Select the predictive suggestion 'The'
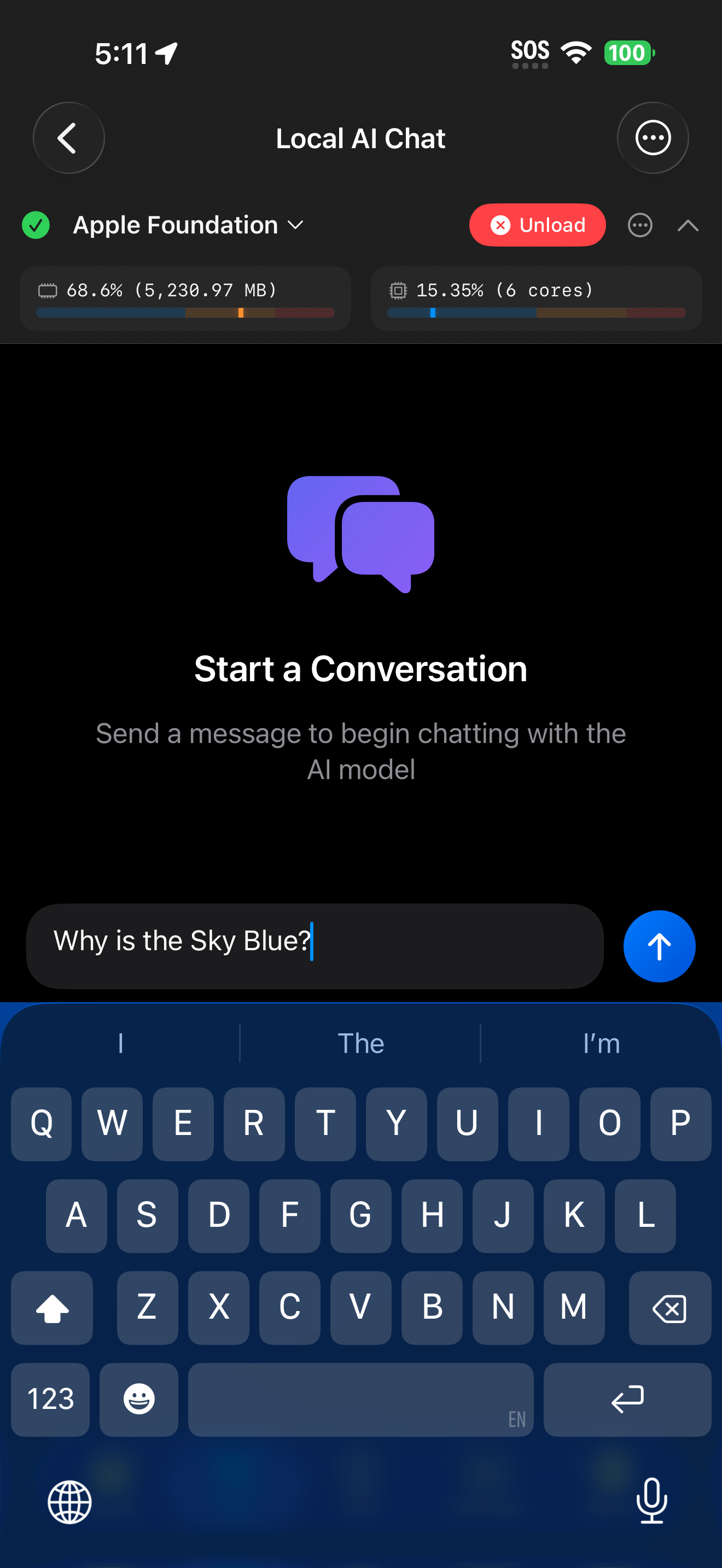This screenshot has height=1568, width=722. [x=361, y=1043]
